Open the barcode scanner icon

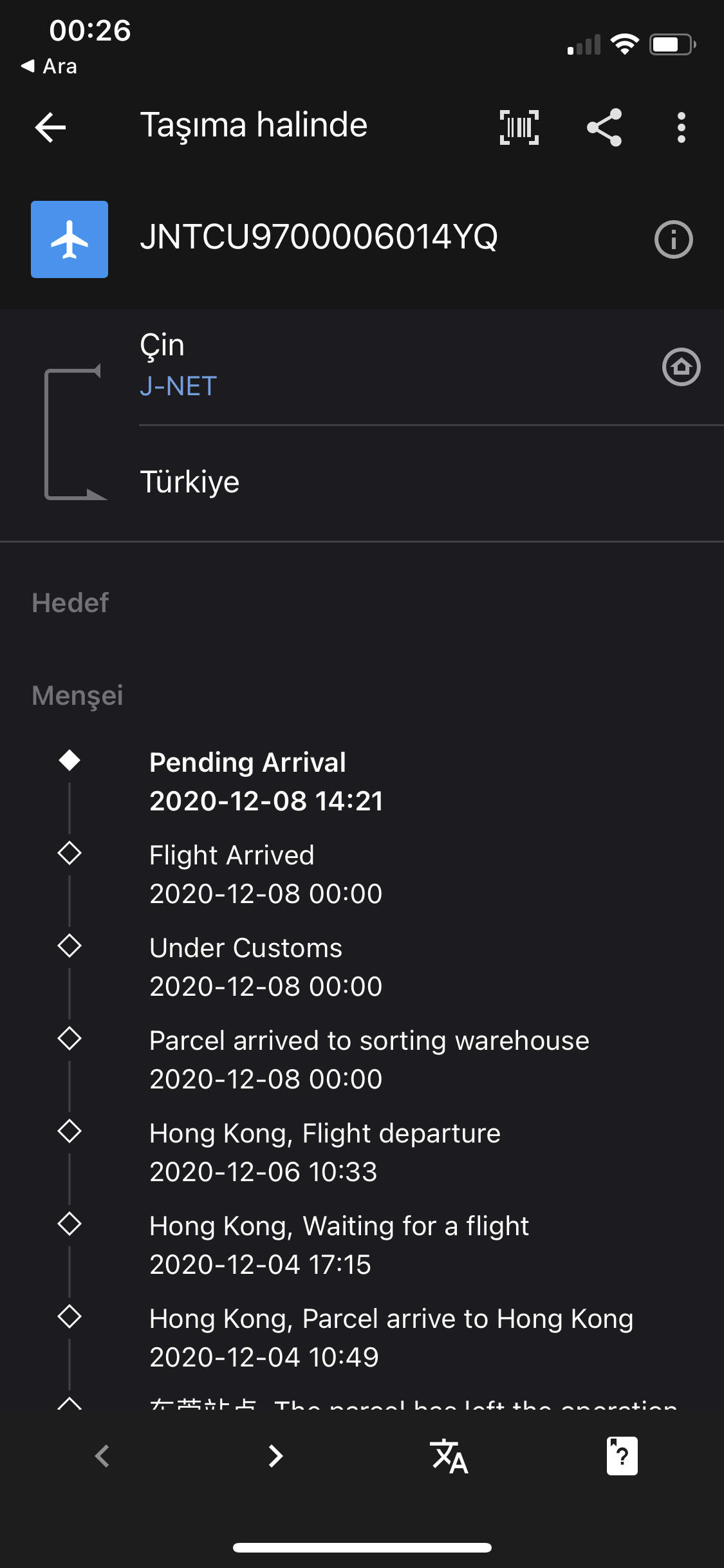click(x=519, y=127)
